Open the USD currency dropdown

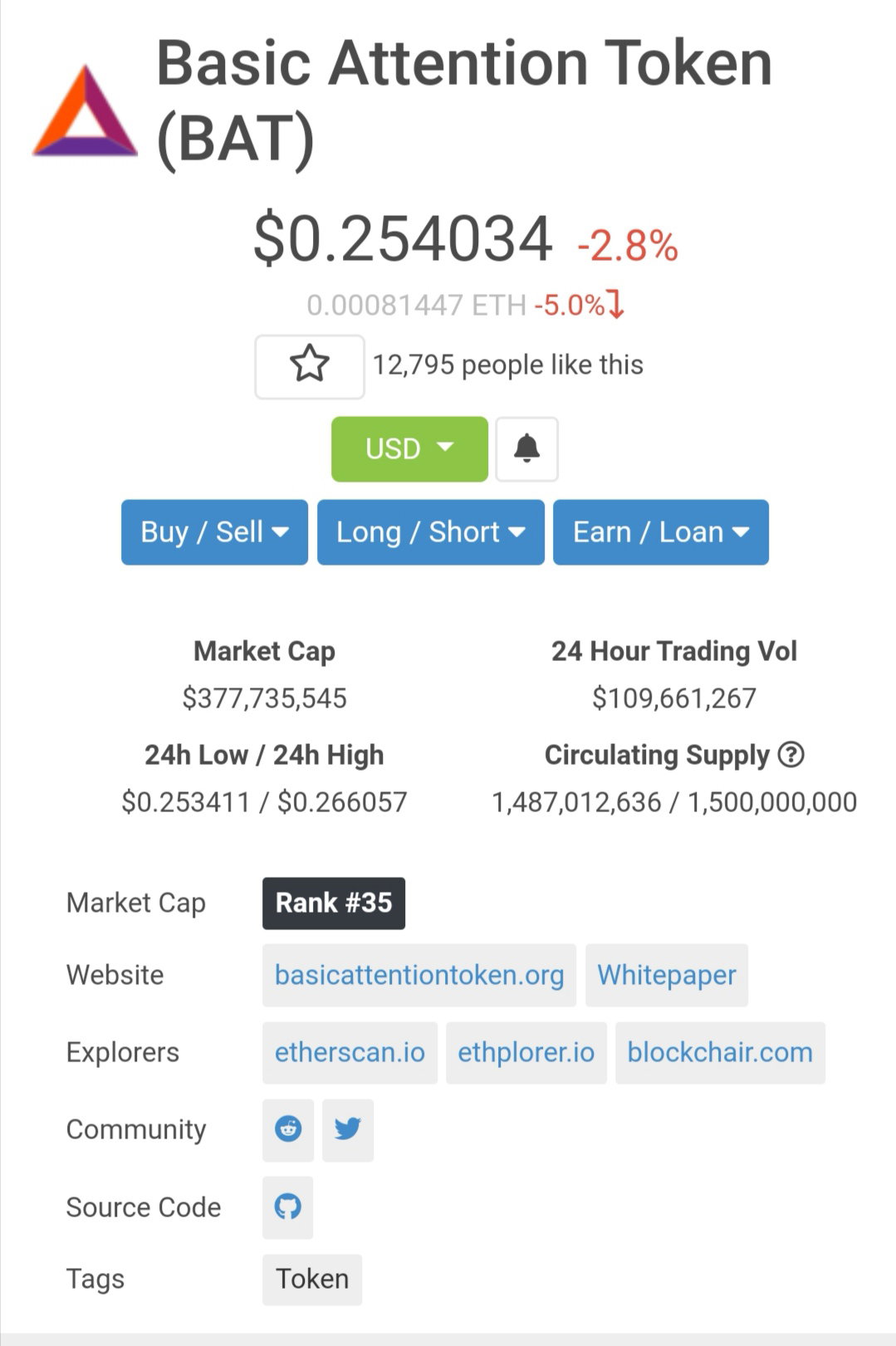point(409,449)
